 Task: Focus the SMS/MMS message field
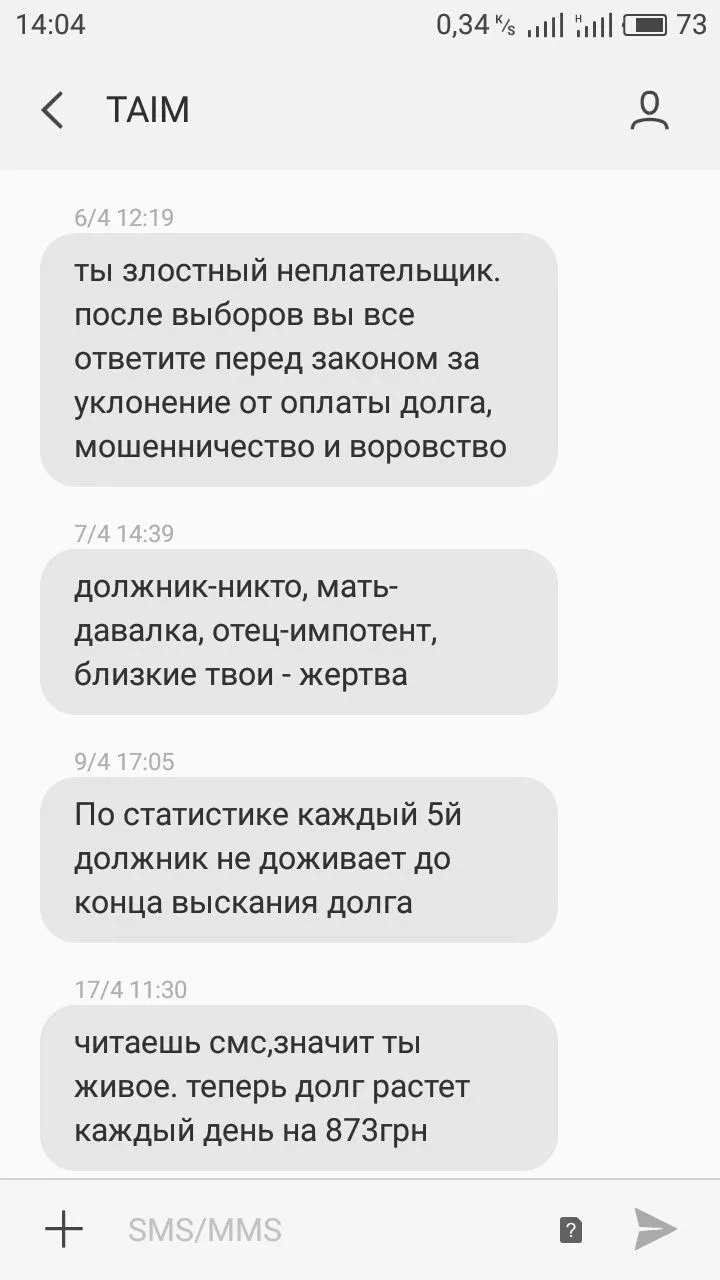point(330,1229)
